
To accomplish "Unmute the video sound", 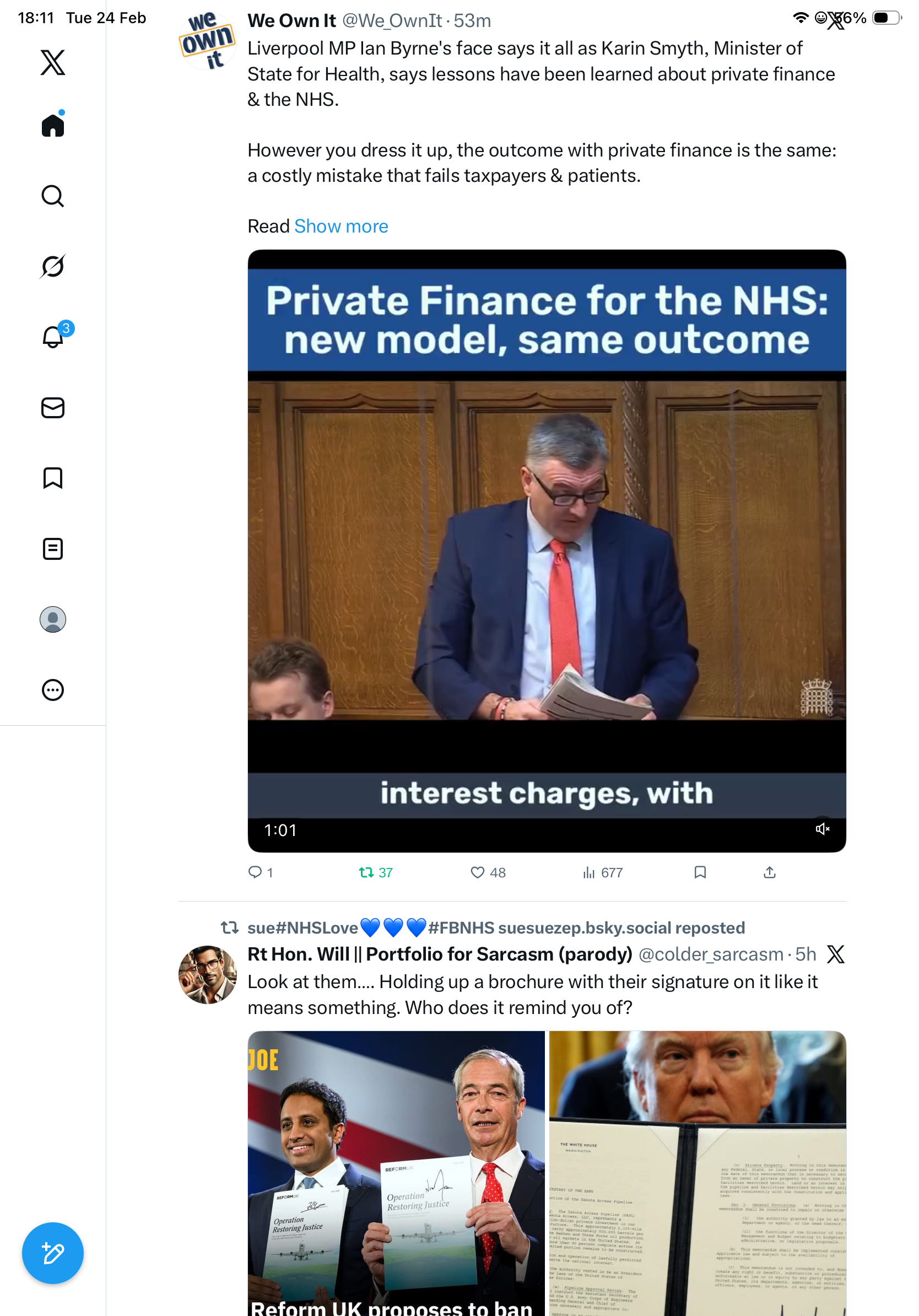I will click(x=822, y=829).
